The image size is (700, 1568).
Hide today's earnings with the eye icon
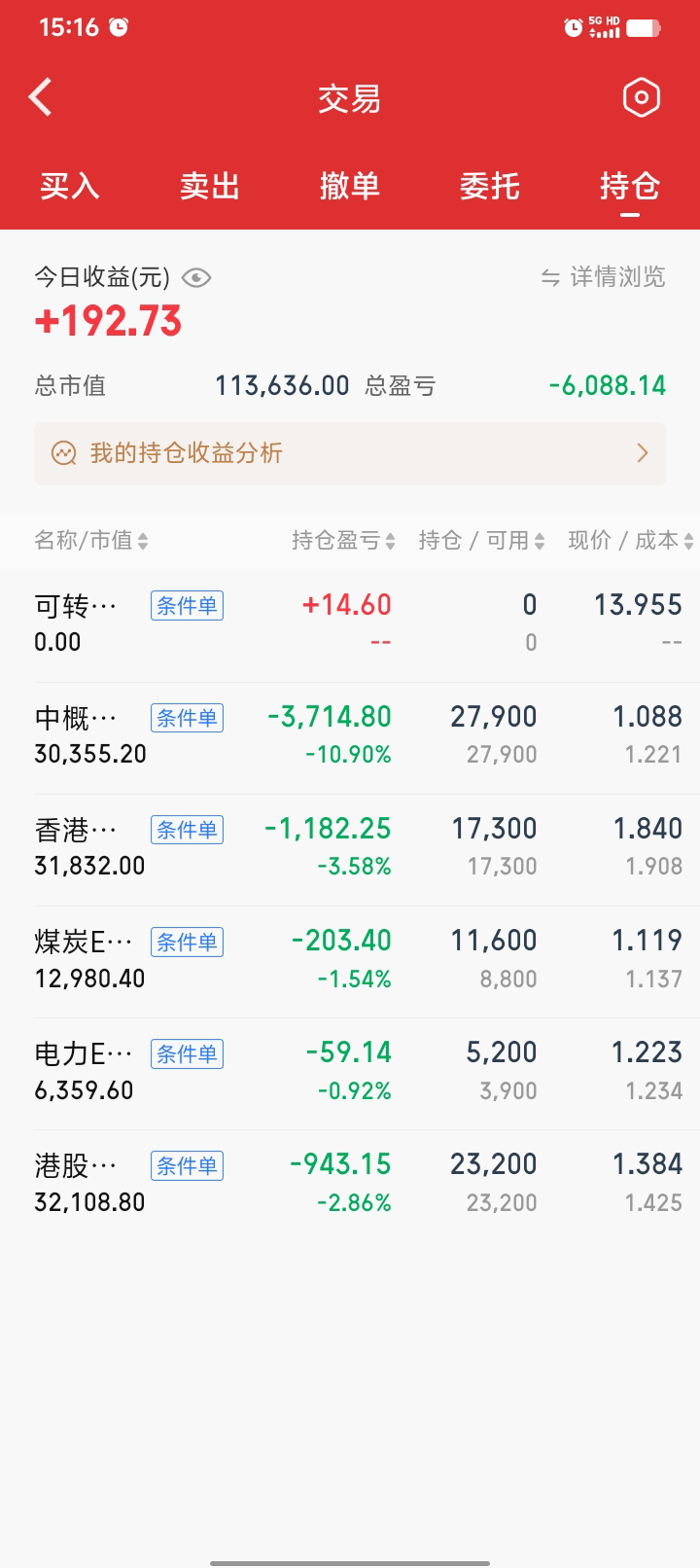click(x=196, y=278)
